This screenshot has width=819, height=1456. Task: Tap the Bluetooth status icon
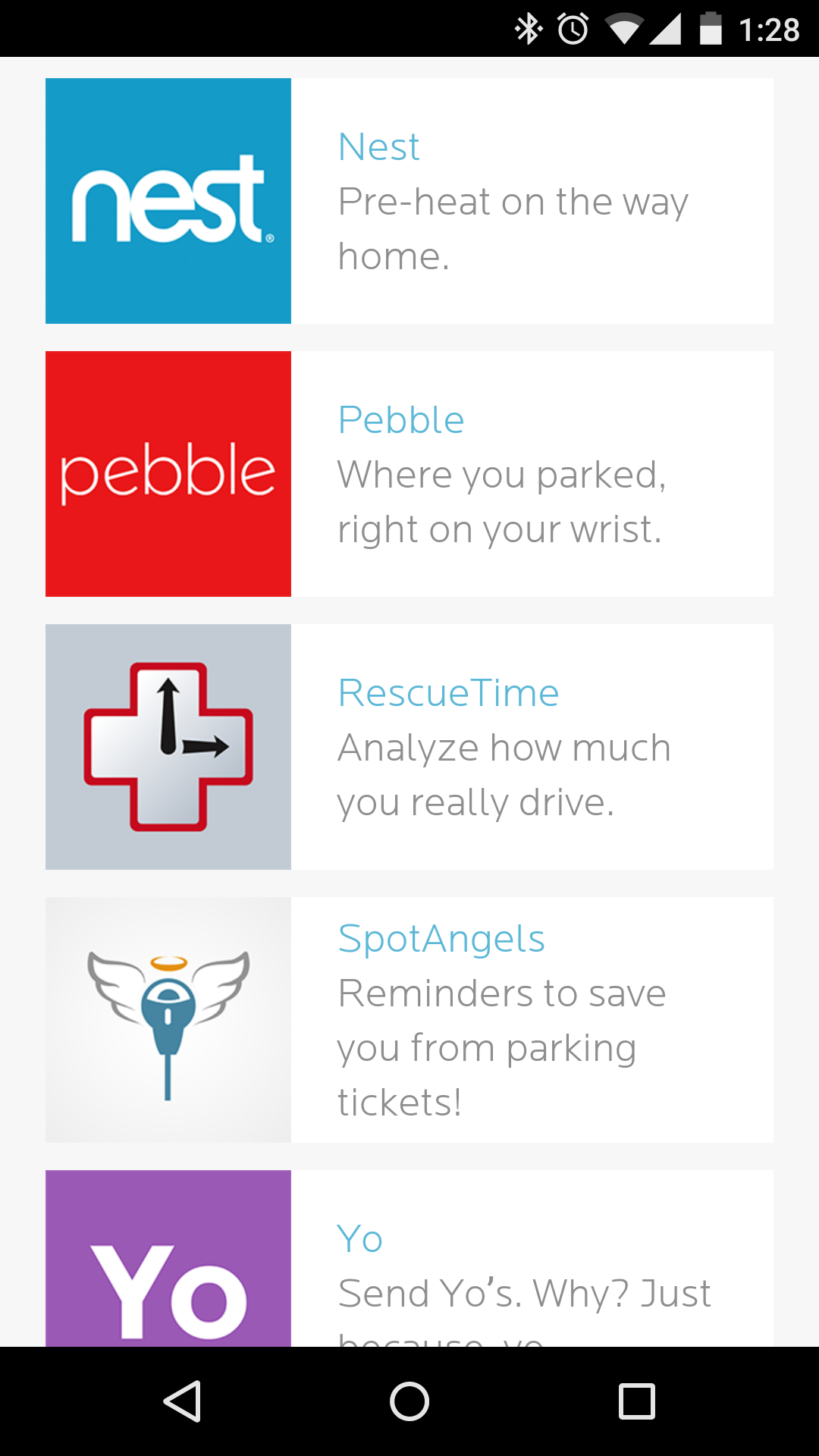coord(527,29)
